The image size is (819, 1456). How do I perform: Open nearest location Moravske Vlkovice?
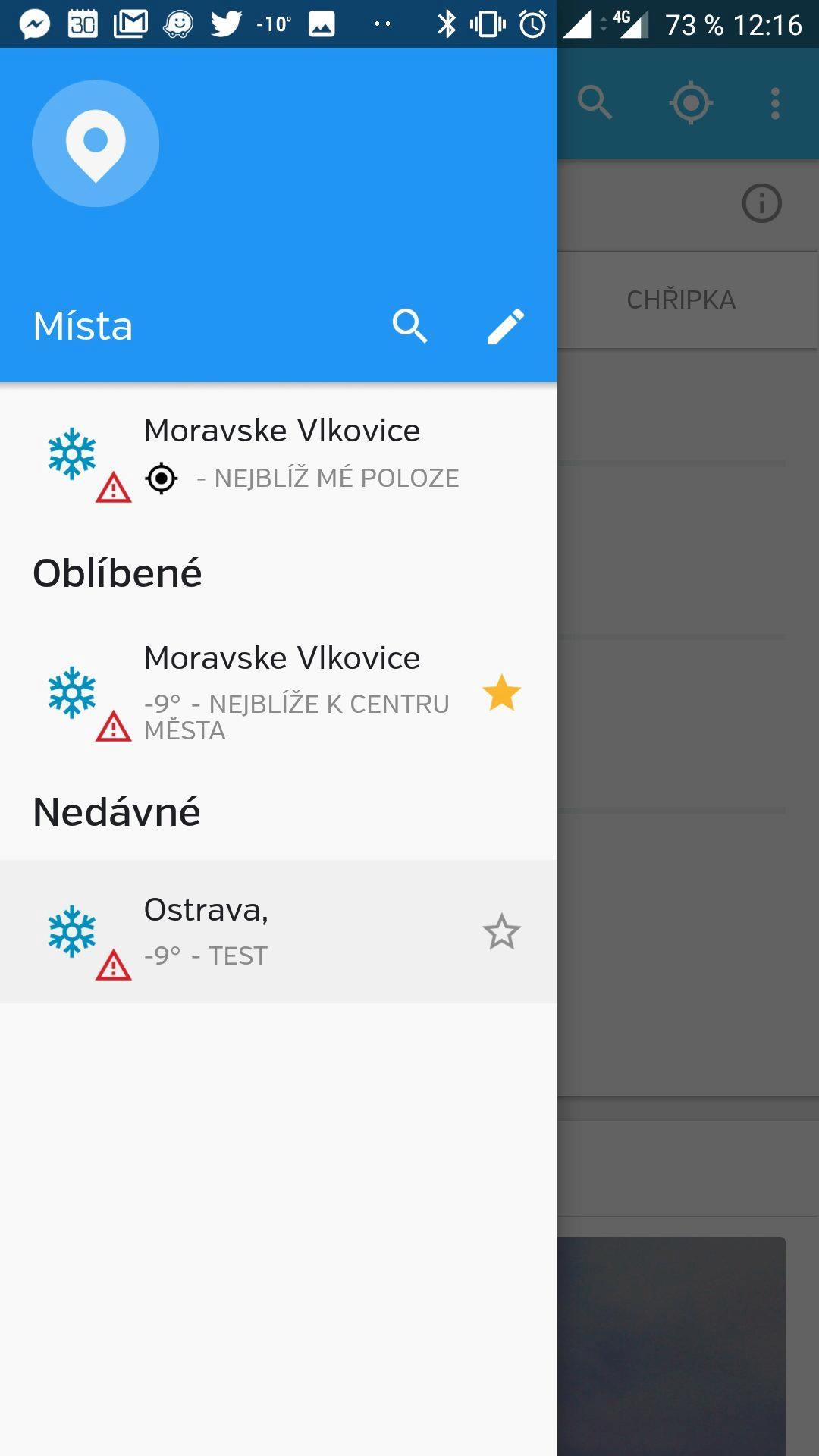click(278, 455)
